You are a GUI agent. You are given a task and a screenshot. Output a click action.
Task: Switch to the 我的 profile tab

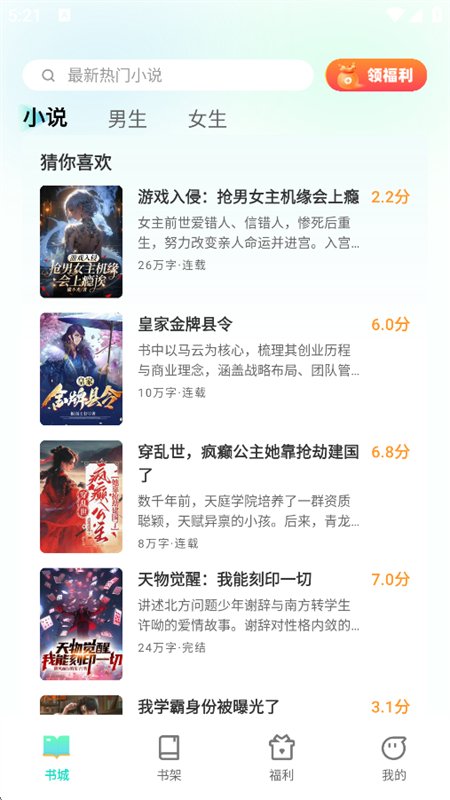pos(394,758)
